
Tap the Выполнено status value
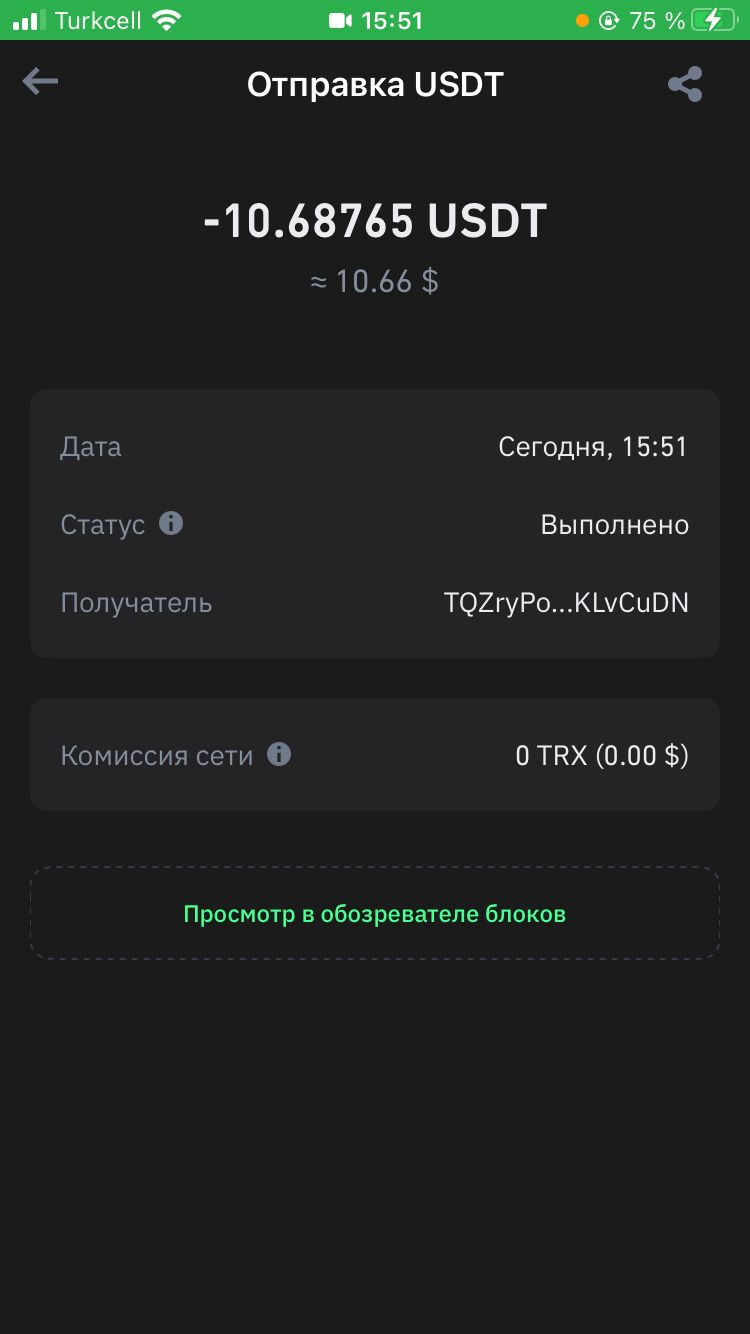click(x=614, y=524)
